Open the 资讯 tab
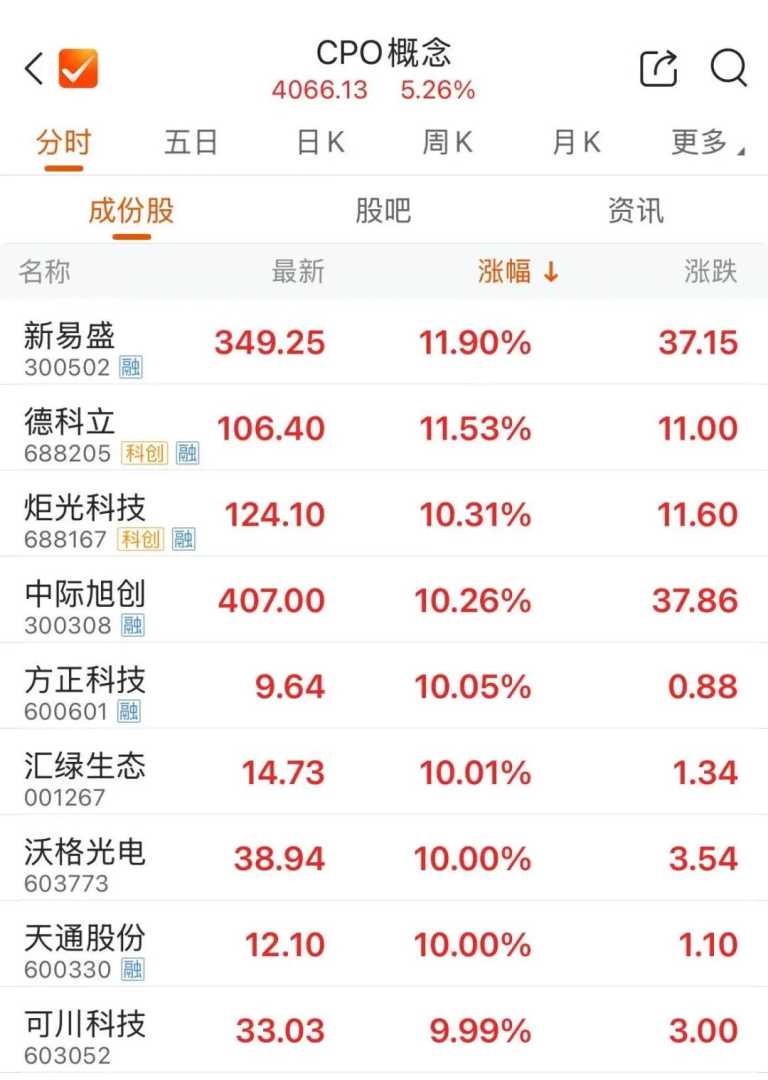Image resolution: width=768 pixels, height=1080 pixels. (635, 211)
